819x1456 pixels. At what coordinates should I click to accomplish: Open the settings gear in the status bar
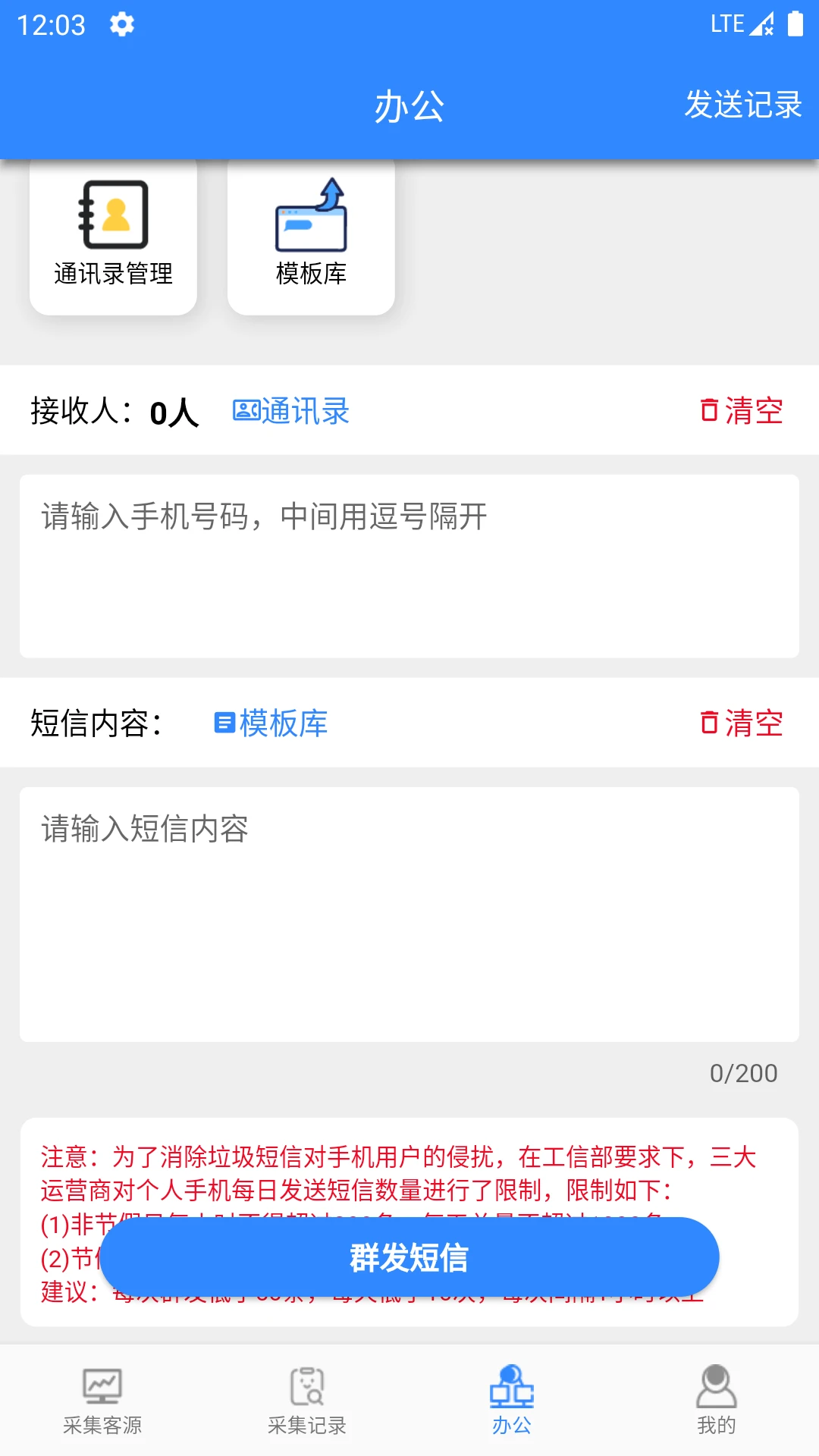tap(121, 24)
